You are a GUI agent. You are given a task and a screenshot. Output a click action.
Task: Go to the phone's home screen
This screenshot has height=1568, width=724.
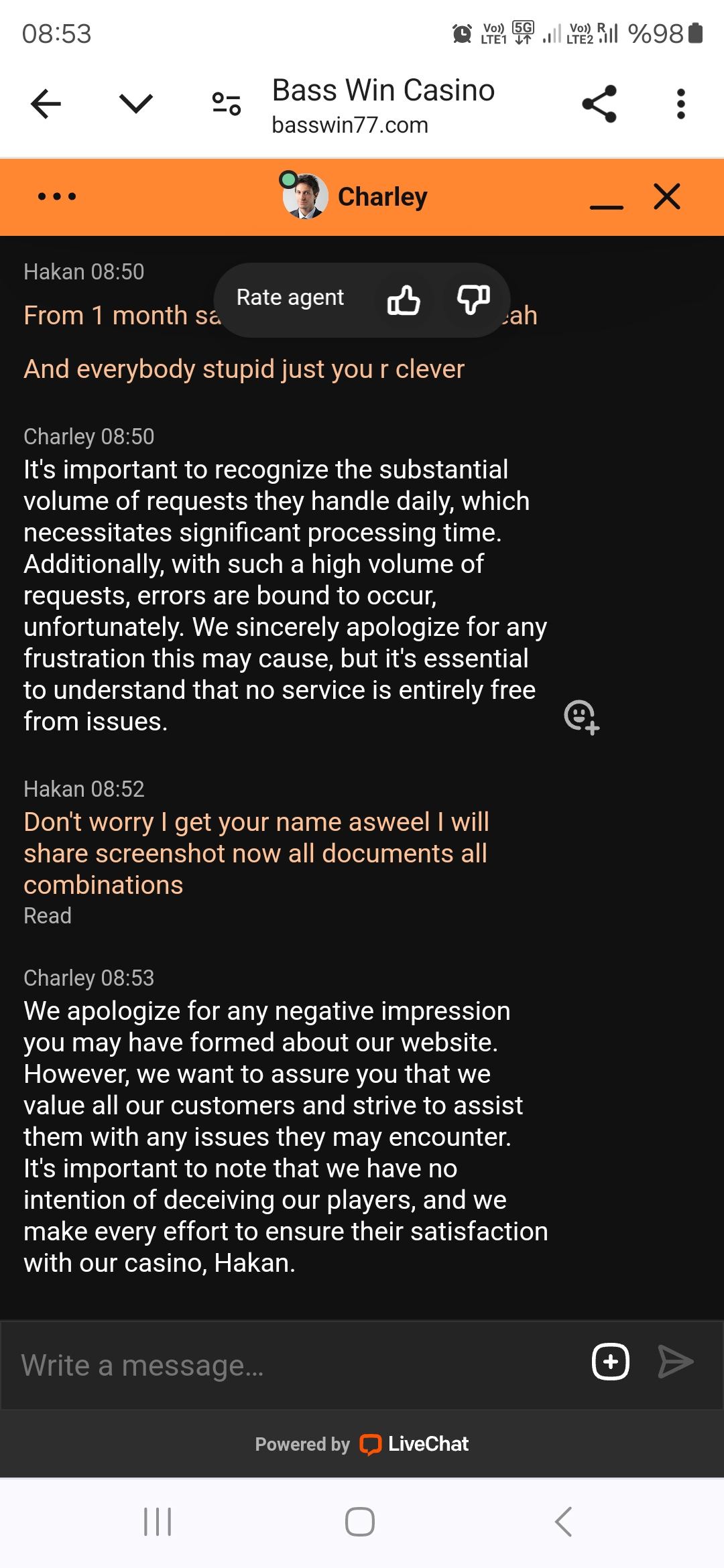pos(360,1522)
